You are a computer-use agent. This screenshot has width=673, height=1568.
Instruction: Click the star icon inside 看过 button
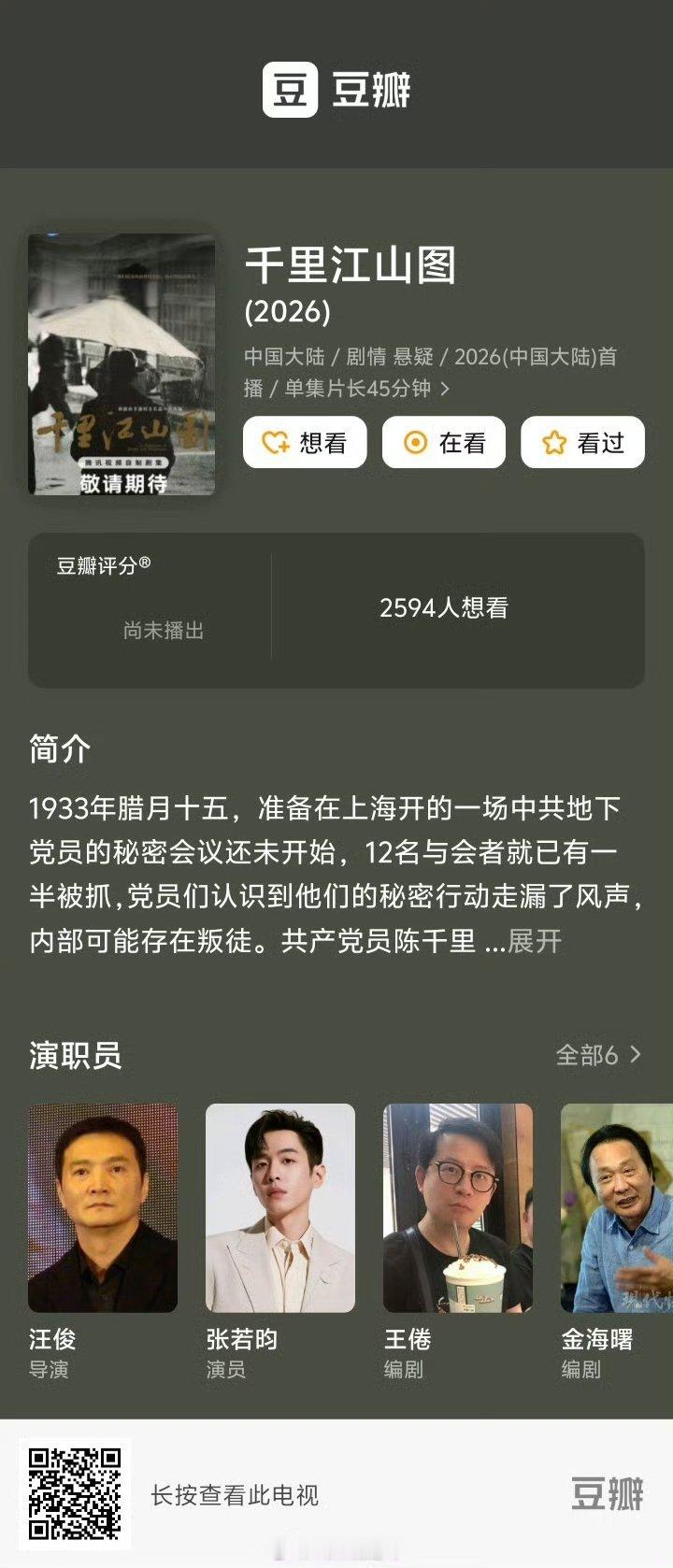(552, 442)
